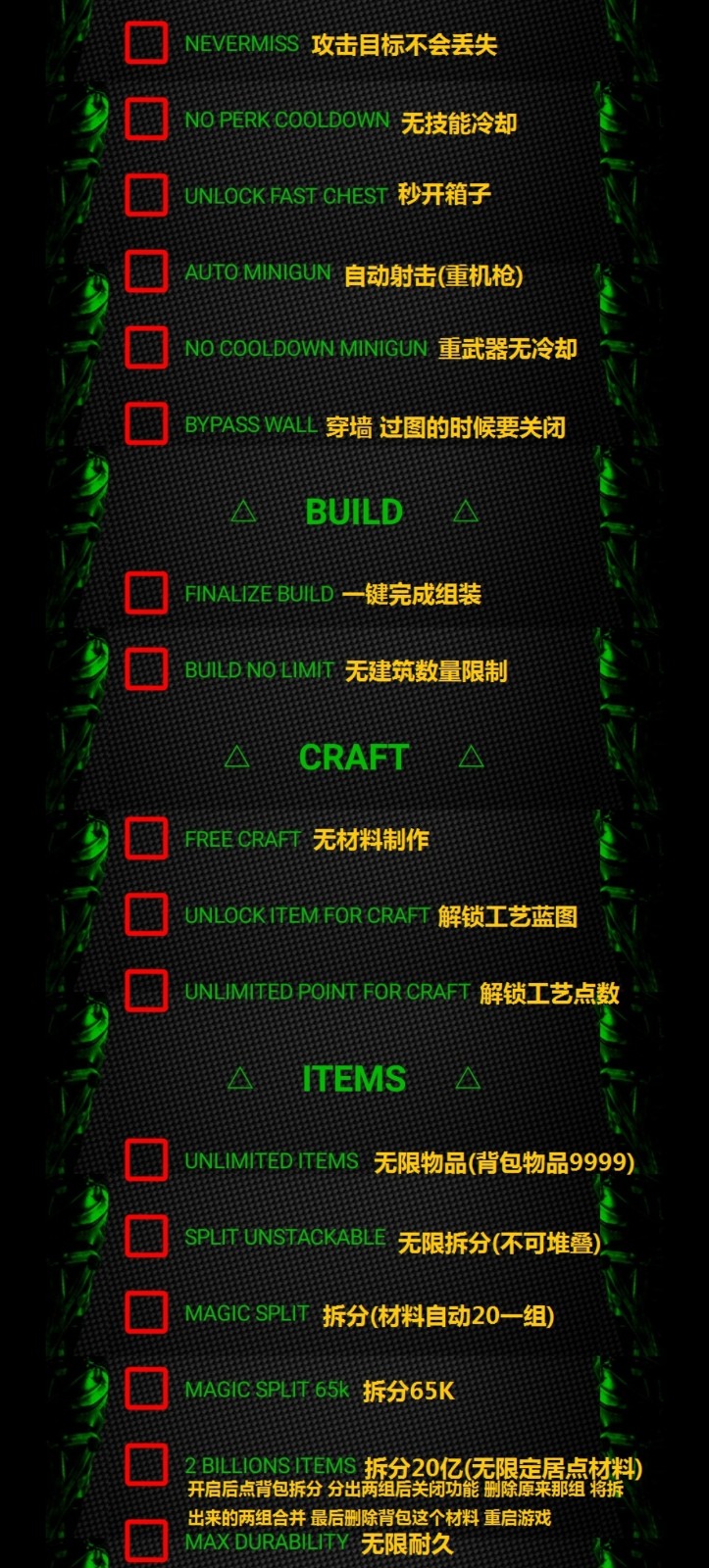
Task: Enable the NEVERMISS cheat checkbox
Action: click(147, 42)
